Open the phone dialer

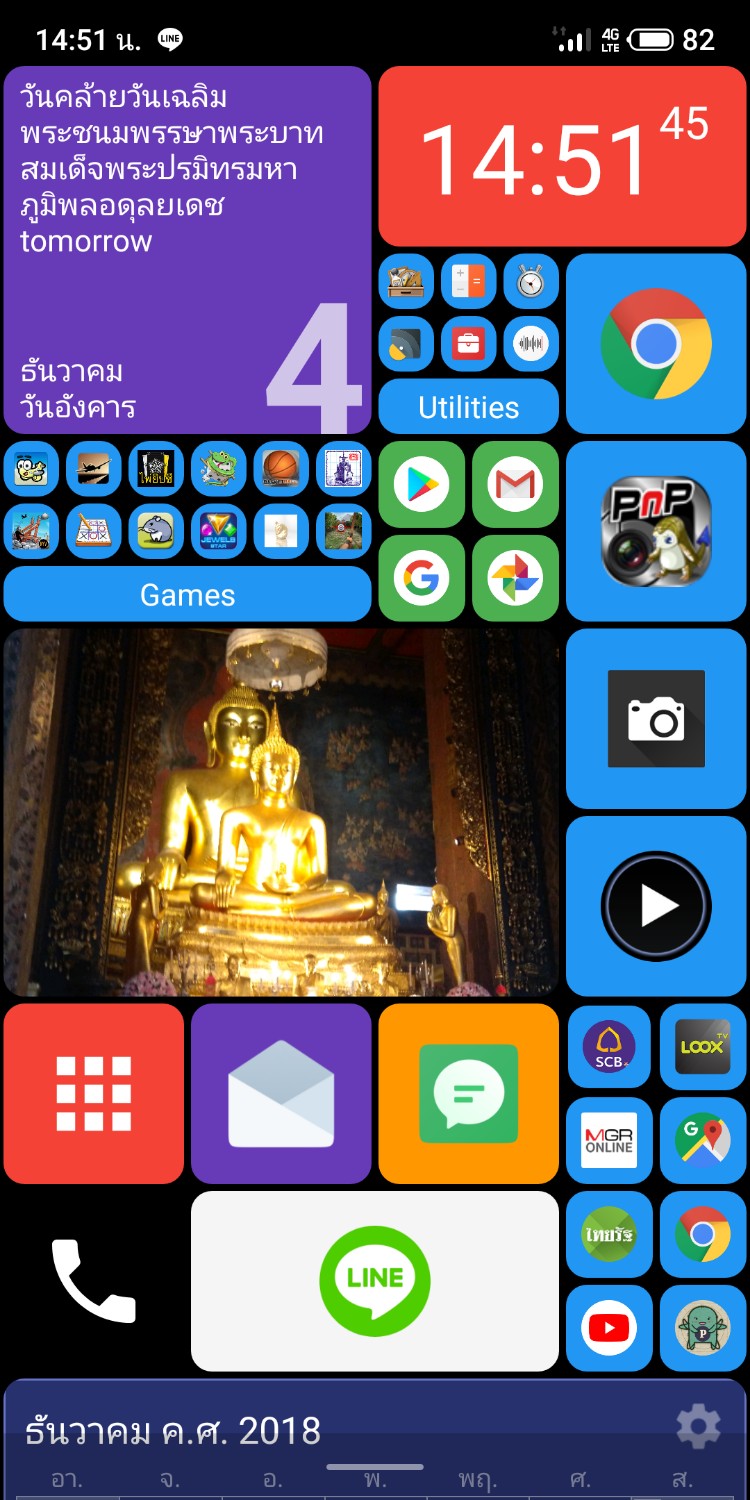click(94, 1281)
